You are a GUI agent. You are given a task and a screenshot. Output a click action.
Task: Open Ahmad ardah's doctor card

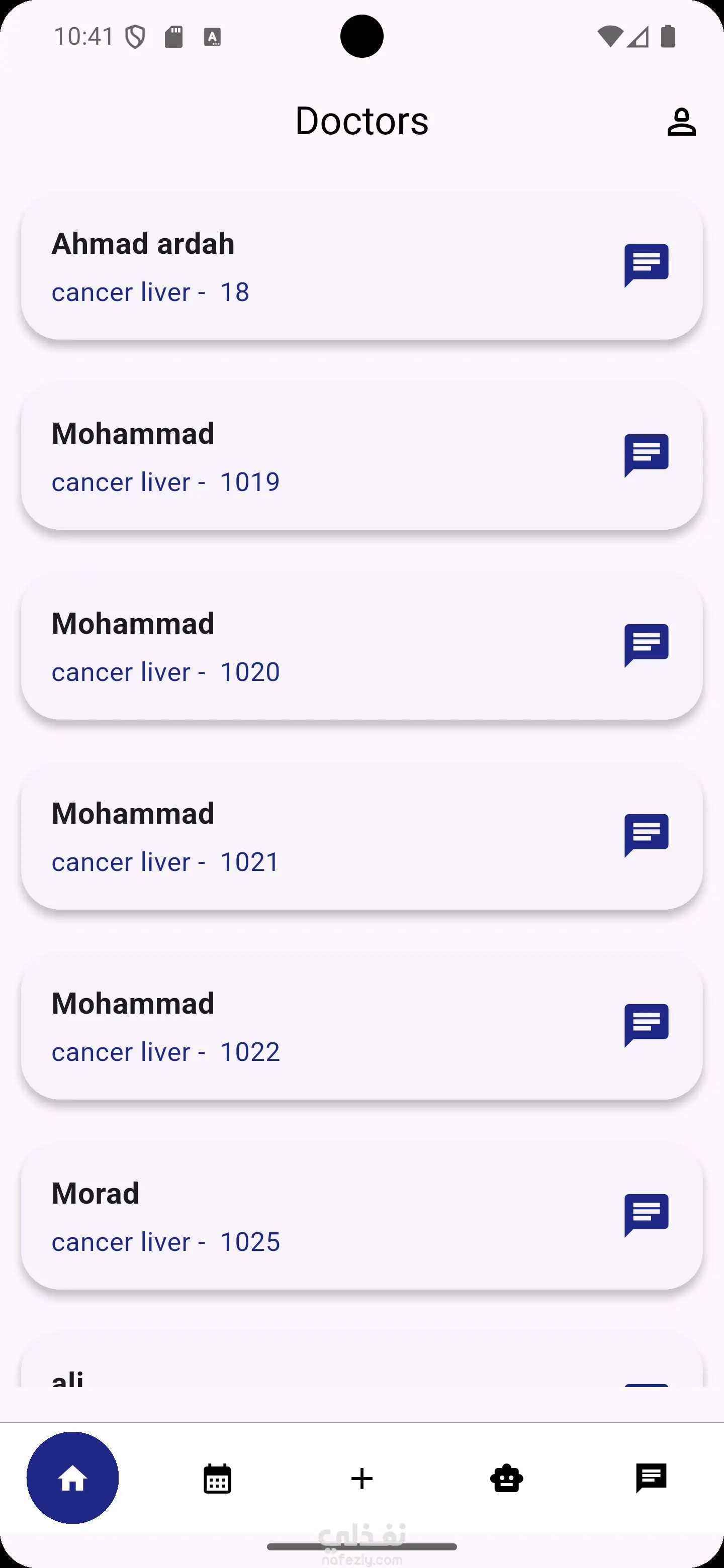[x=305, y=266]
